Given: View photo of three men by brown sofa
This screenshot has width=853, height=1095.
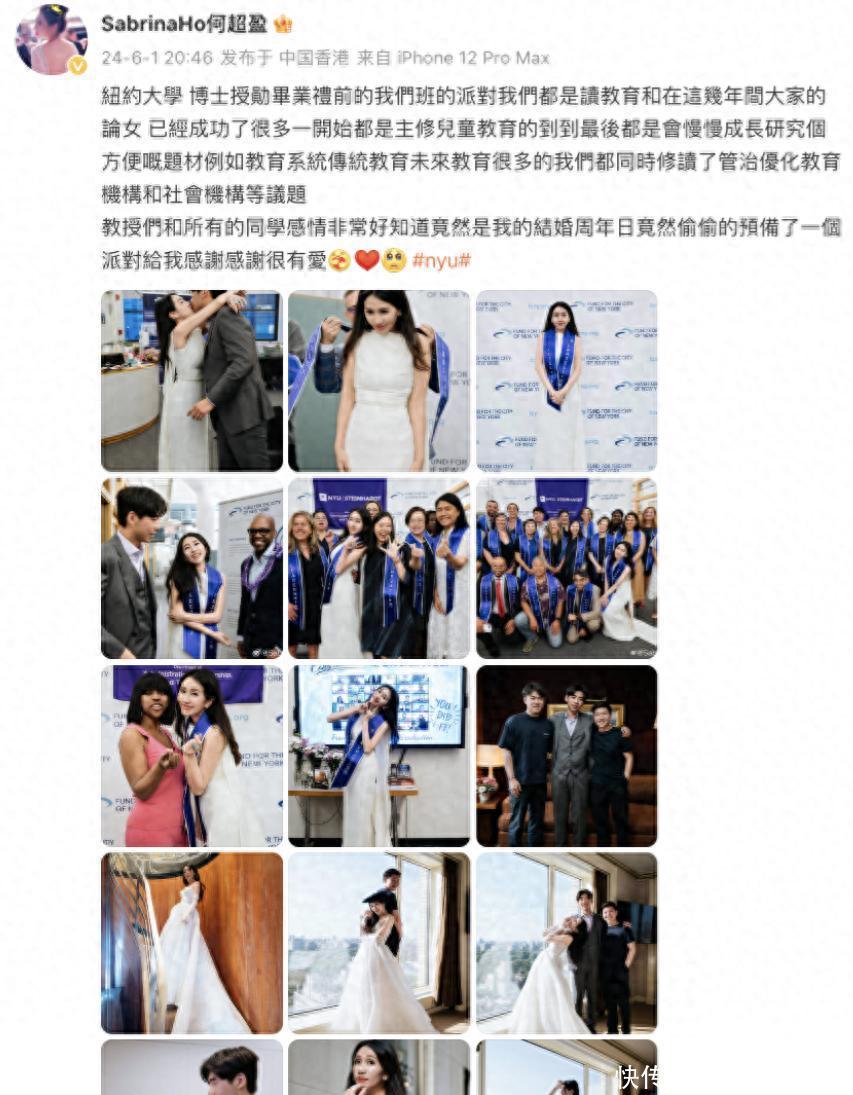Looking at the screenshot, I should pos(566,755).
